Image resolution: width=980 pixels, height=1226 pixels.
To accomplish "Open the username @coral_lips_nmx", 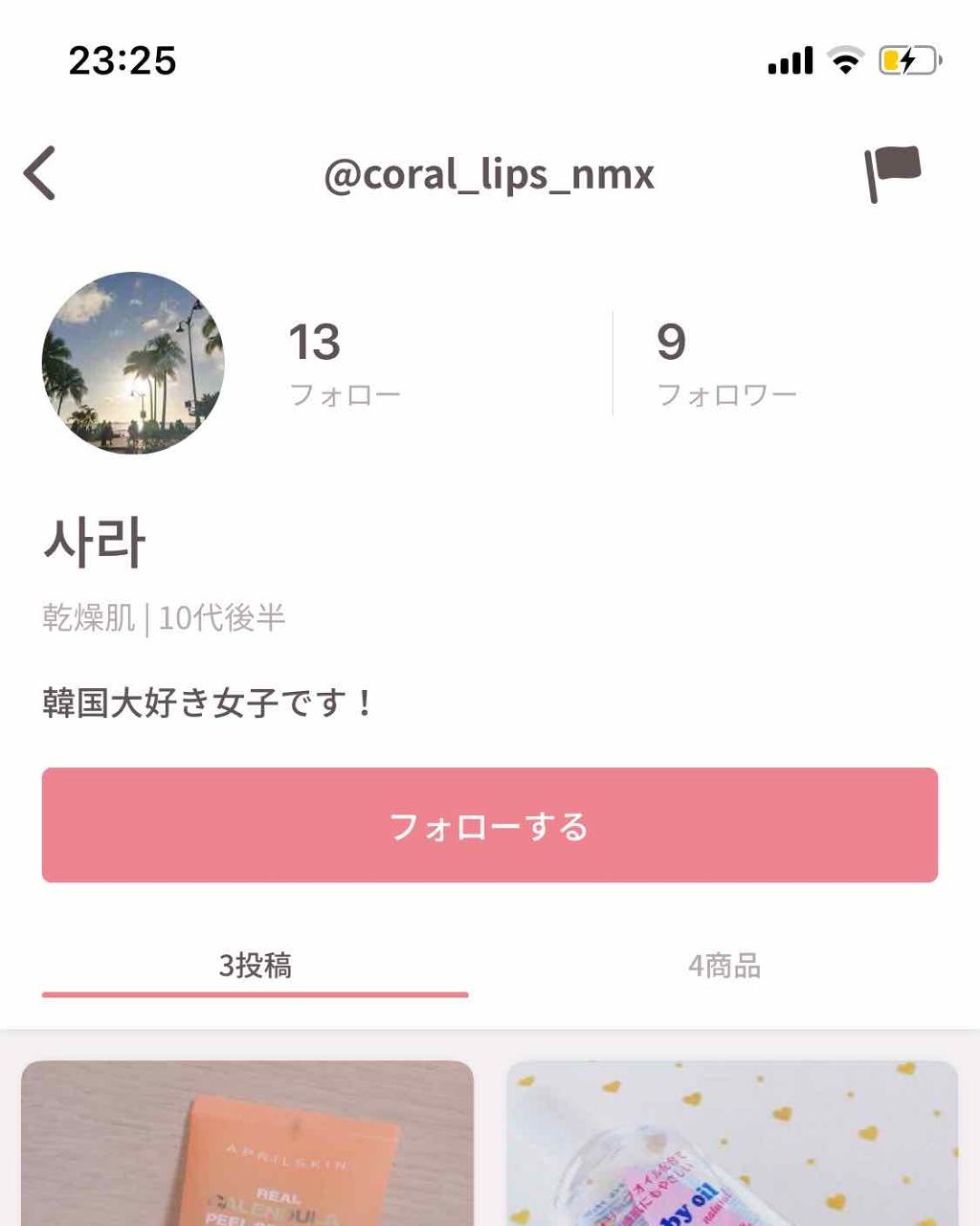I will (489, 175).
